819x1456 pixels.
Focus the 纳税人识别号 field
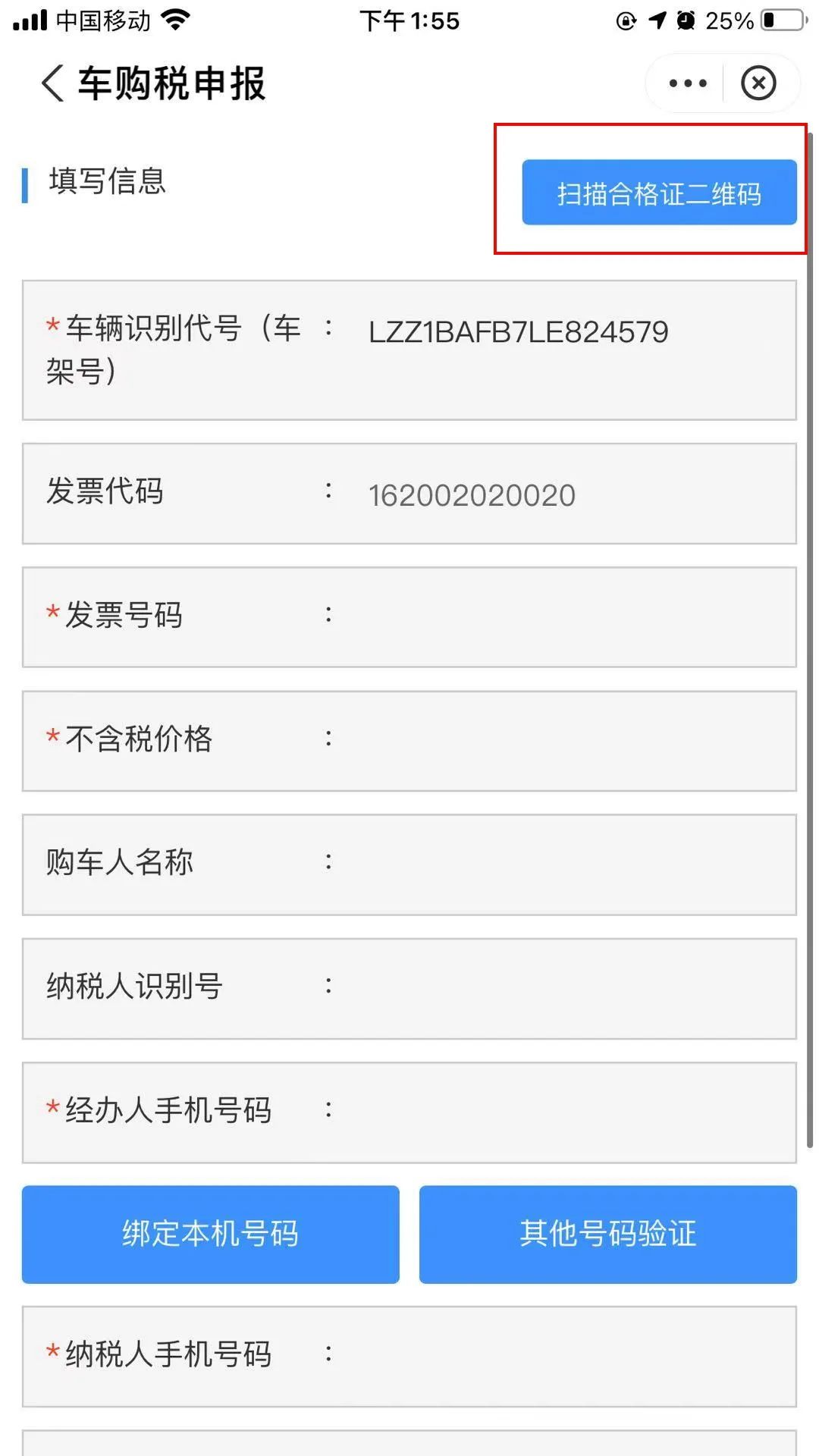point(409,989)
